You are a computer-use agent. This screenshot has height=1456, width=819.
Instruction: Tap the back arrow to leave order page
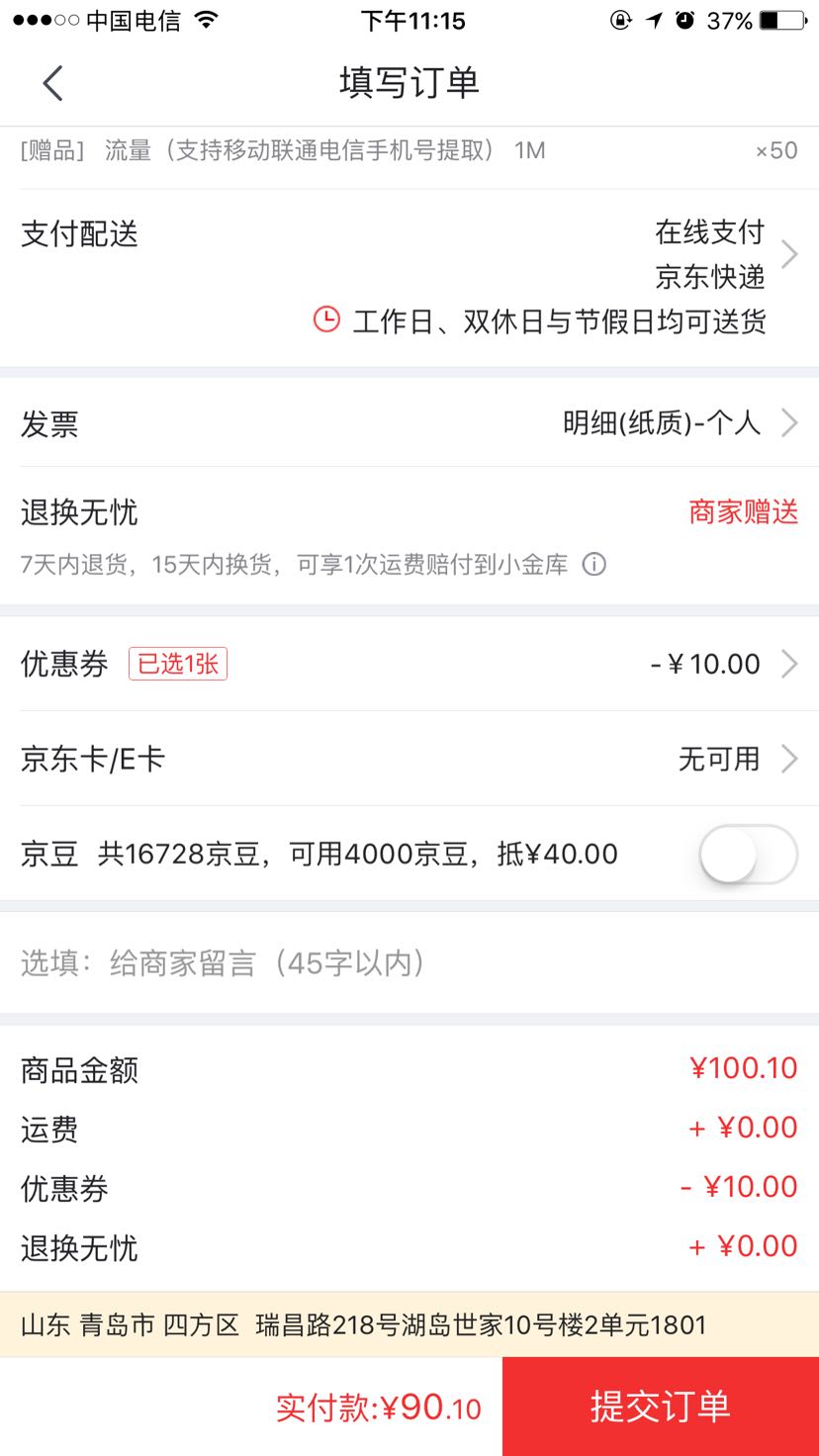point(51,82)
